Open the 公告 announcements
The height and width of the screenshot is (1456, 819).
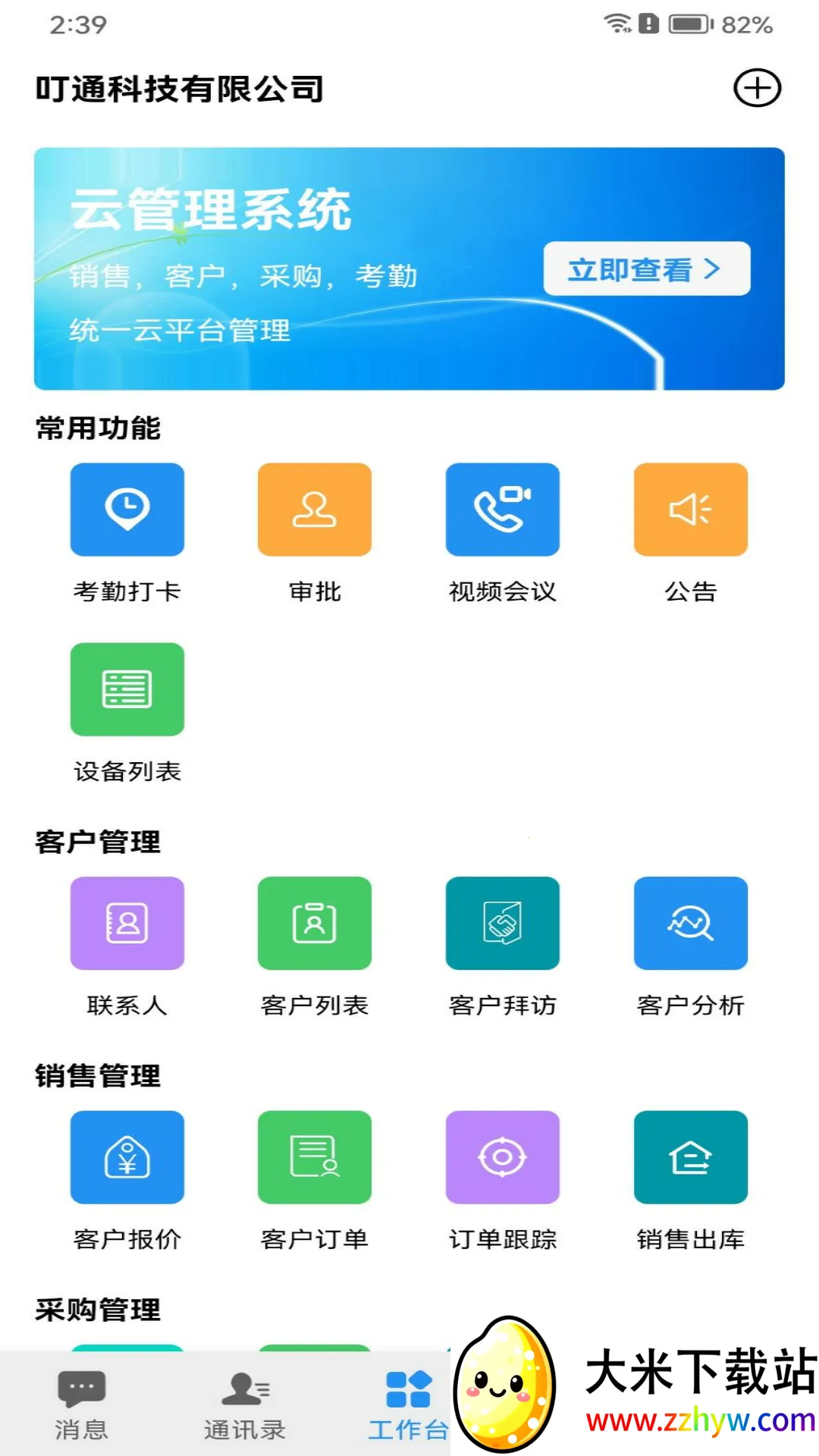[x=690, y=510]
